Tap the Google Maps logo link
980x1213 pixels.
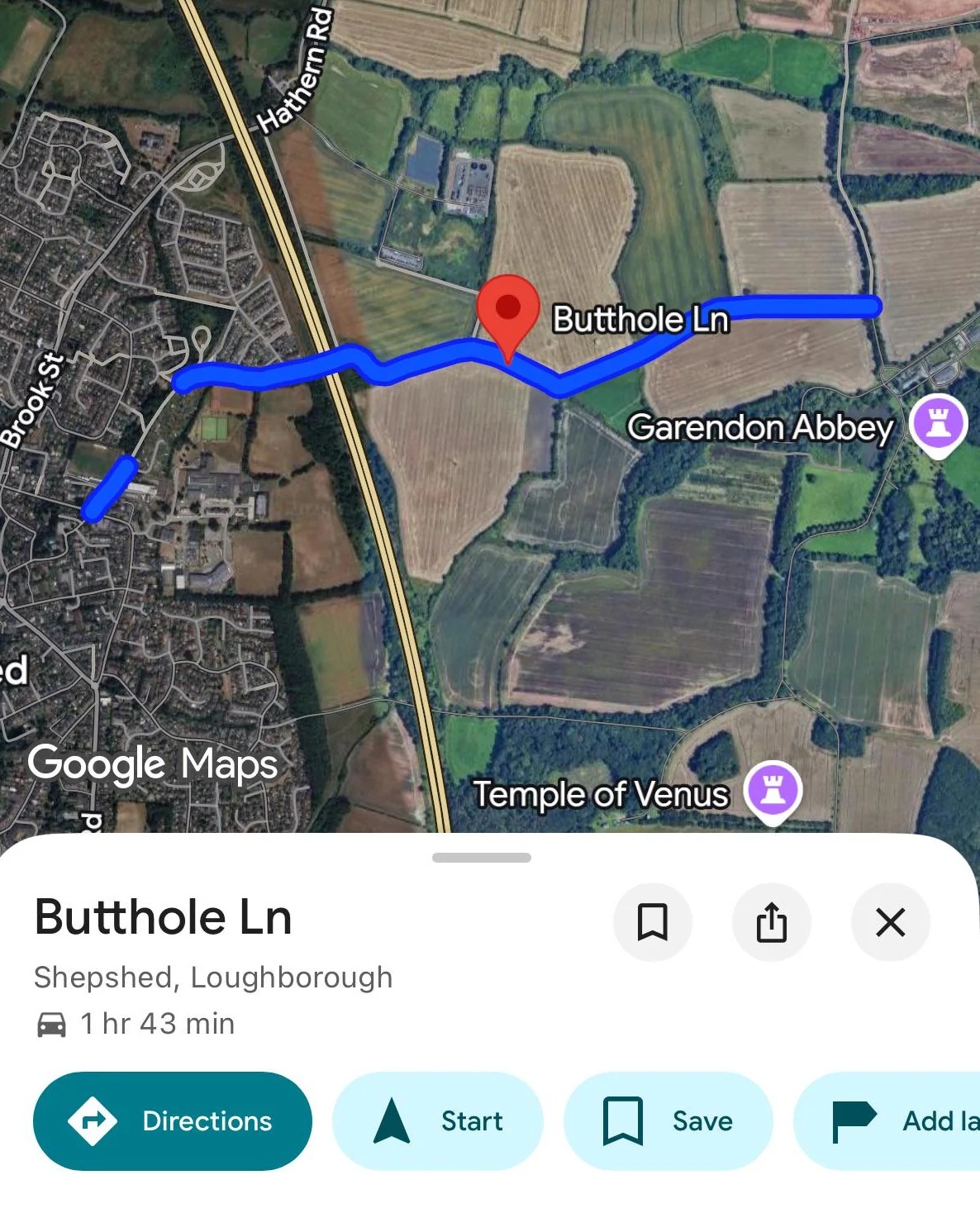coord(154,764)
